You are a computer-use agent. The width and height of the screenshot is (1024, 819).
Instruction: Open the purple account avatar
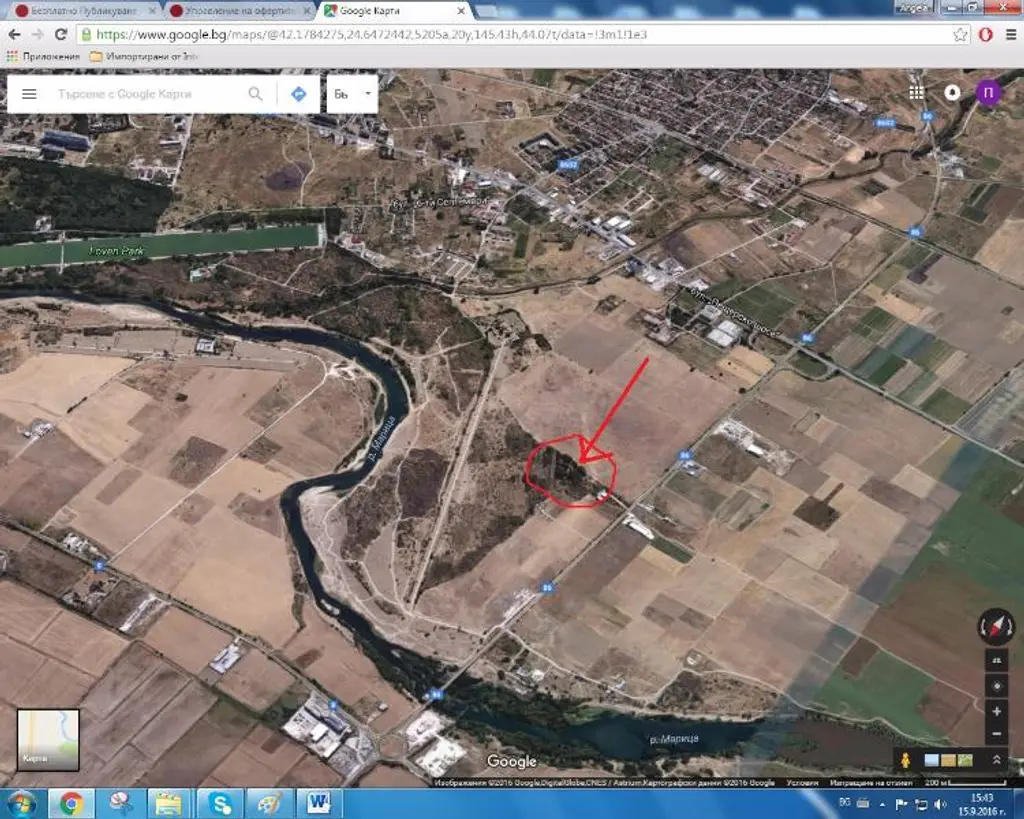click(988, 92)
